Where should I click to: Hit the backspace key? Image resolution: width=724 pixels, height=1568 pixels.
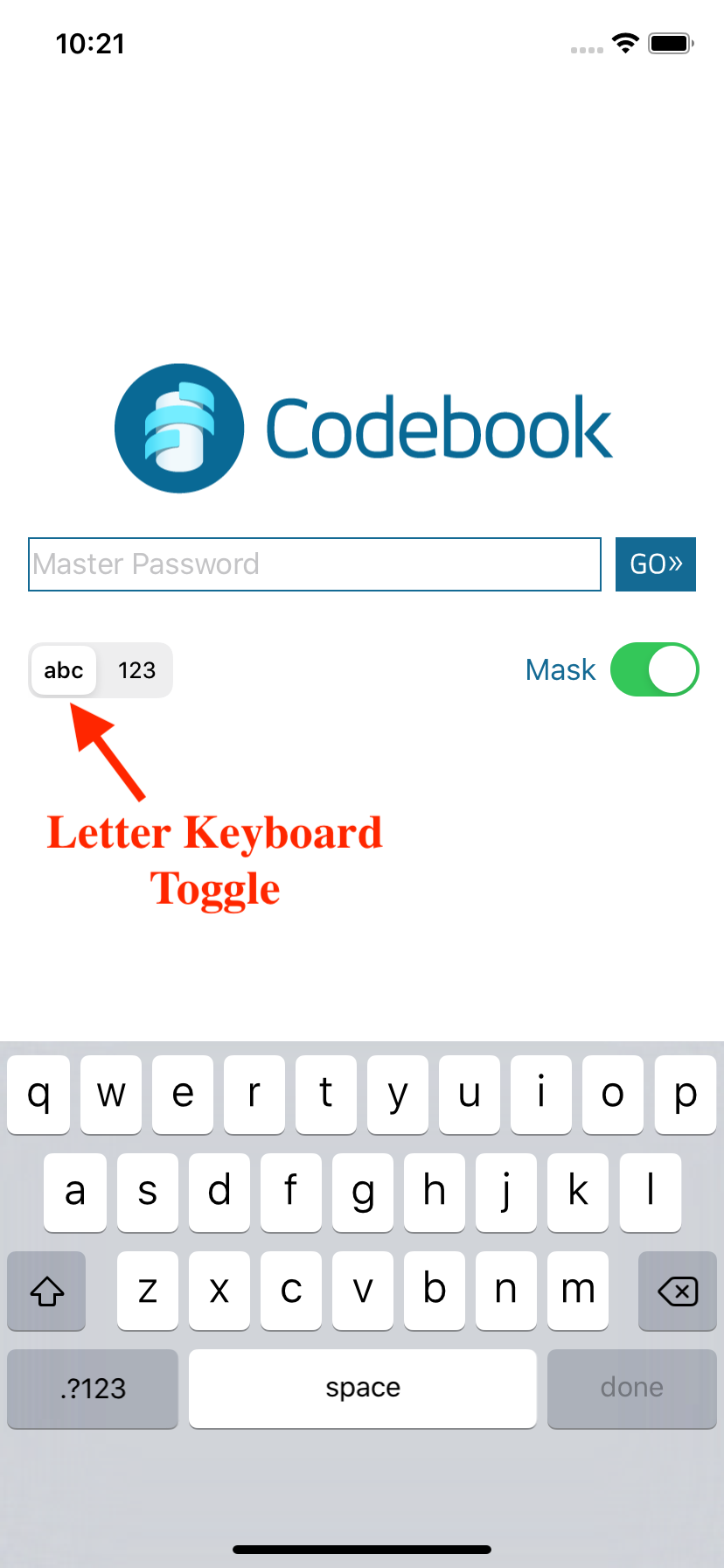677,1291
